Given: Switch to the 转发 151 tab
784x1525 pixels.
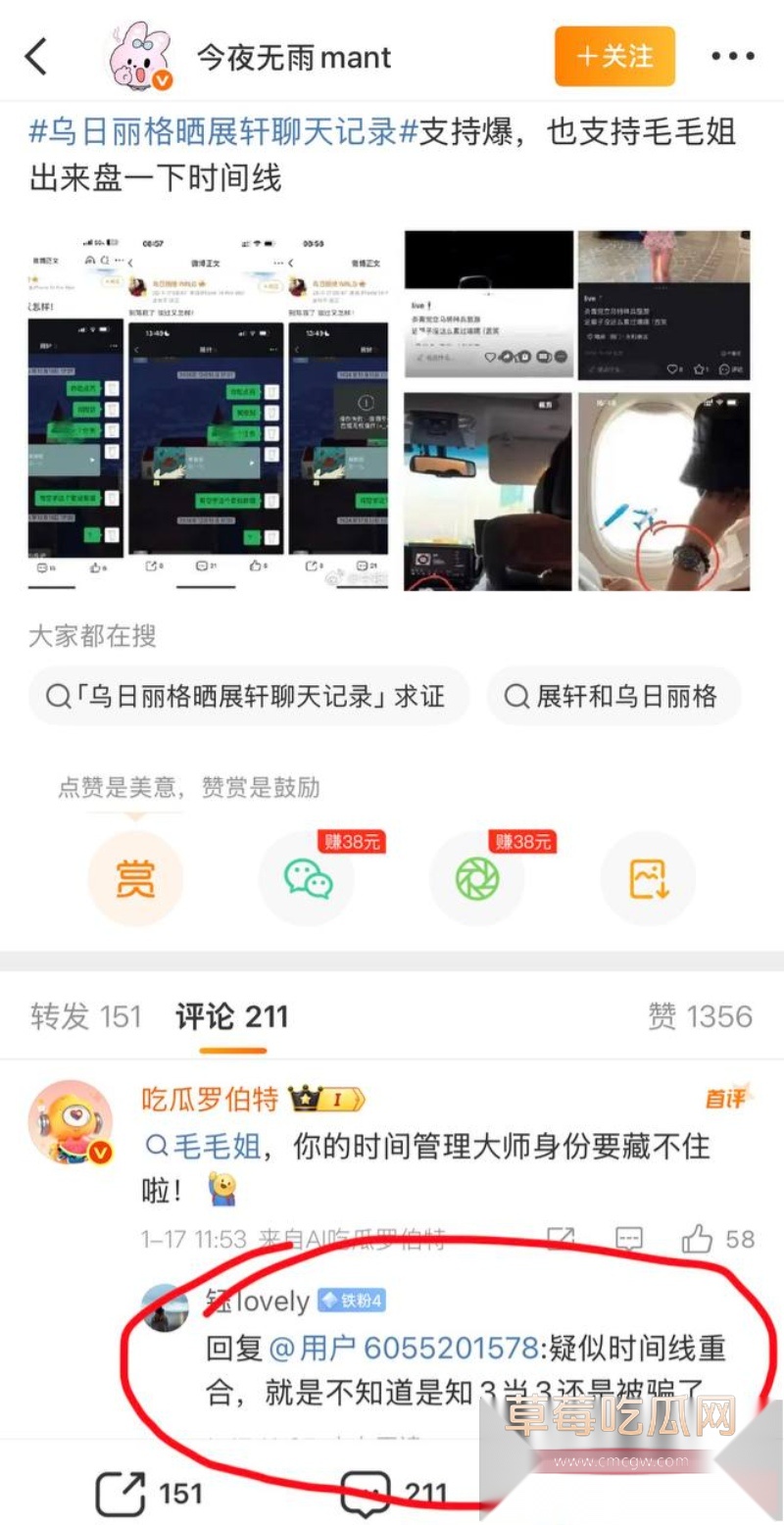Looking at the screenshot, I should point(86,1017).
